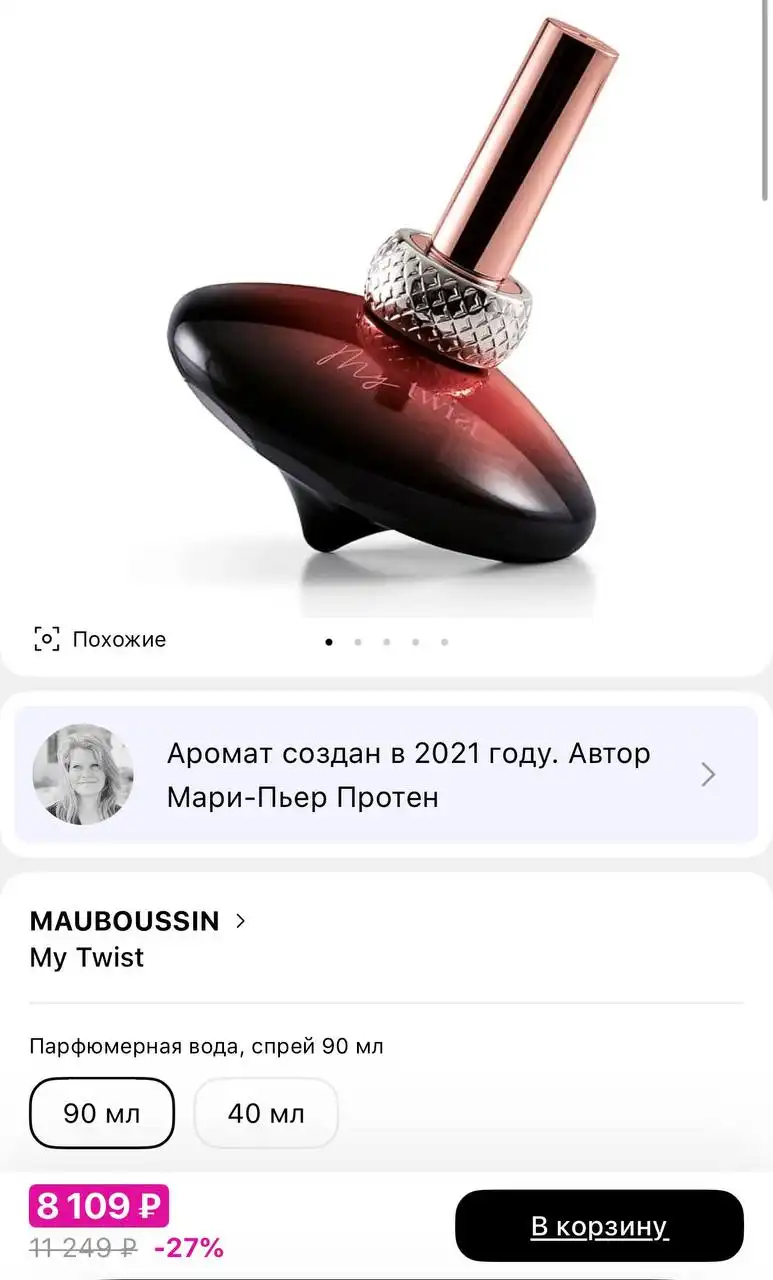Tap the В корзину button

pyautogui.click(x=598, y=1224)
